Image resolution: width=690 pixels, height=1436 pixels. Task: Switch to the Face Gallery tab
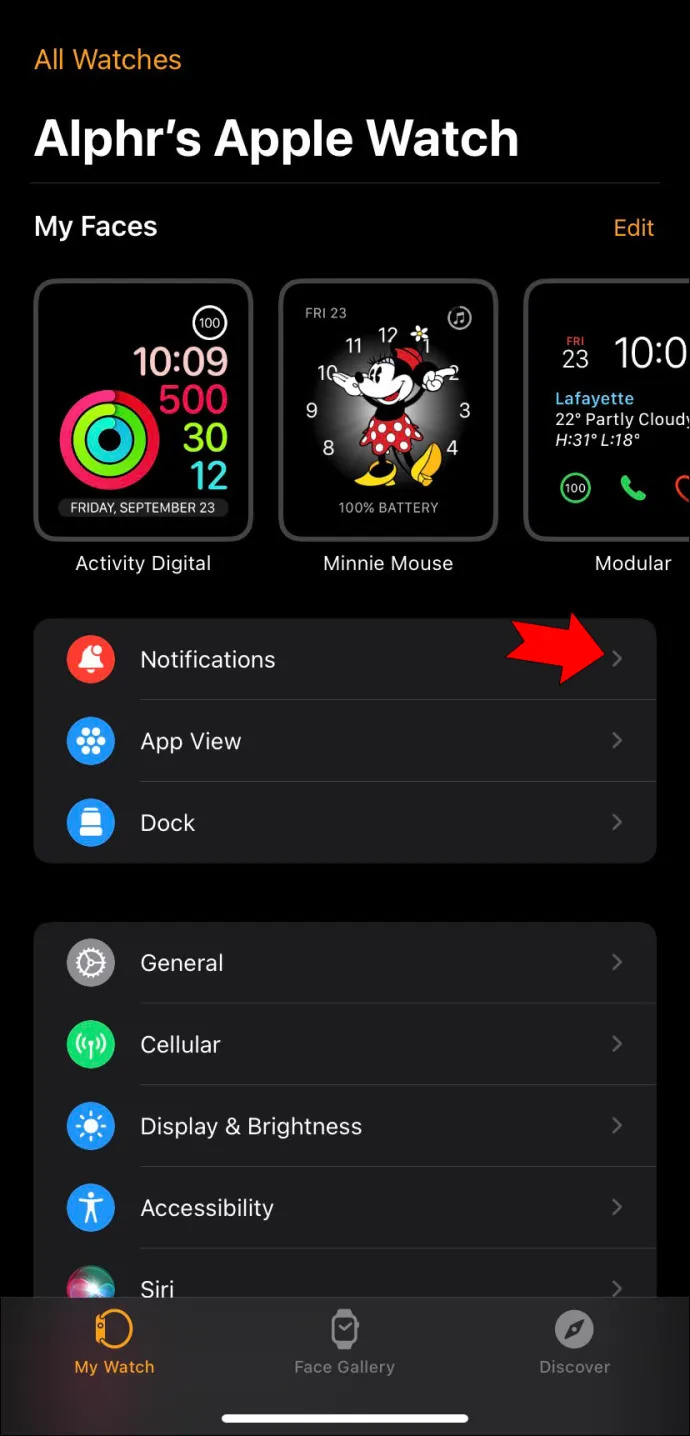click(344, 1343)
